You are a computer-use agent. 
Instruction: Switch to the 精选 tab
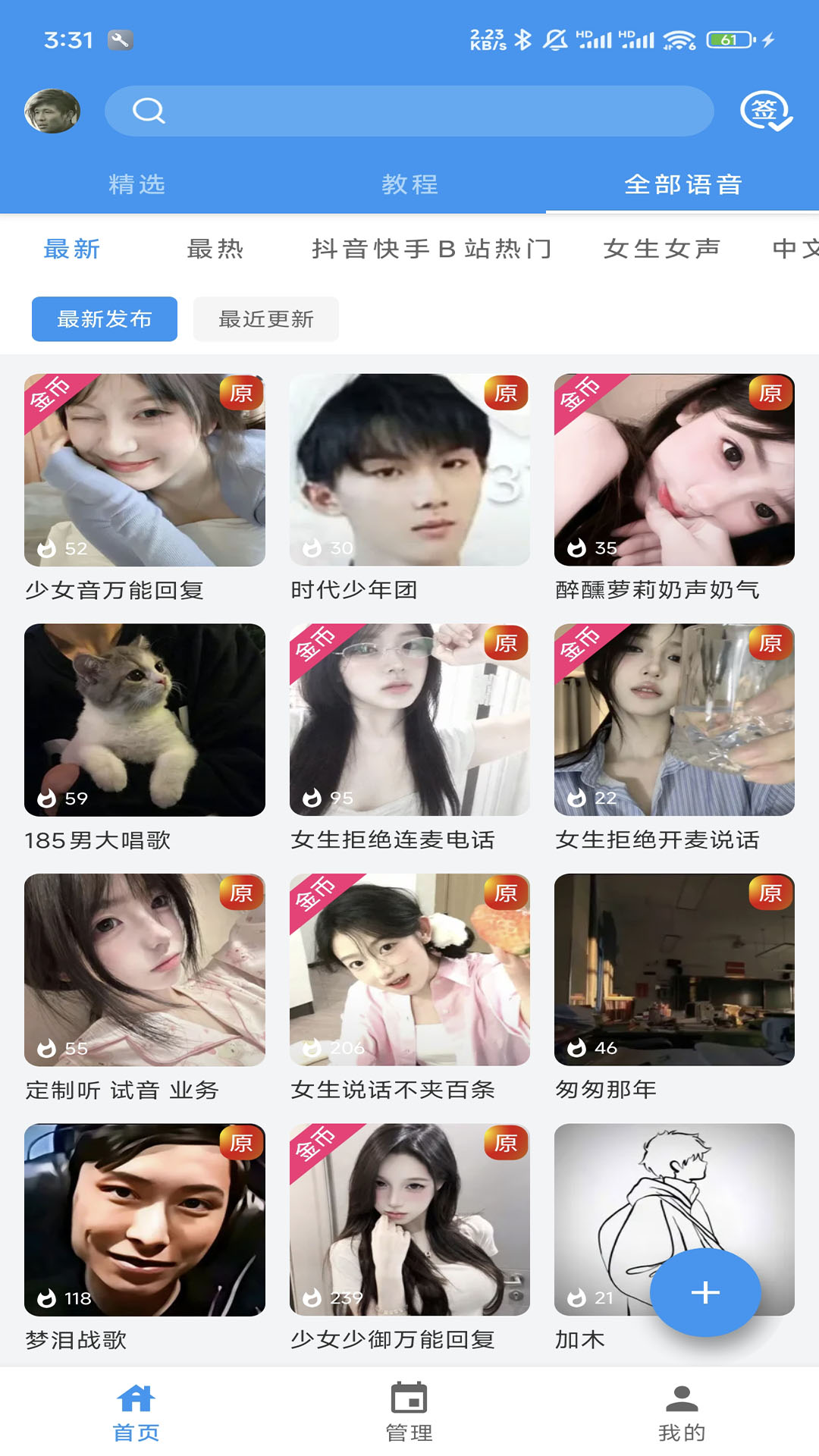coord(136,184)
